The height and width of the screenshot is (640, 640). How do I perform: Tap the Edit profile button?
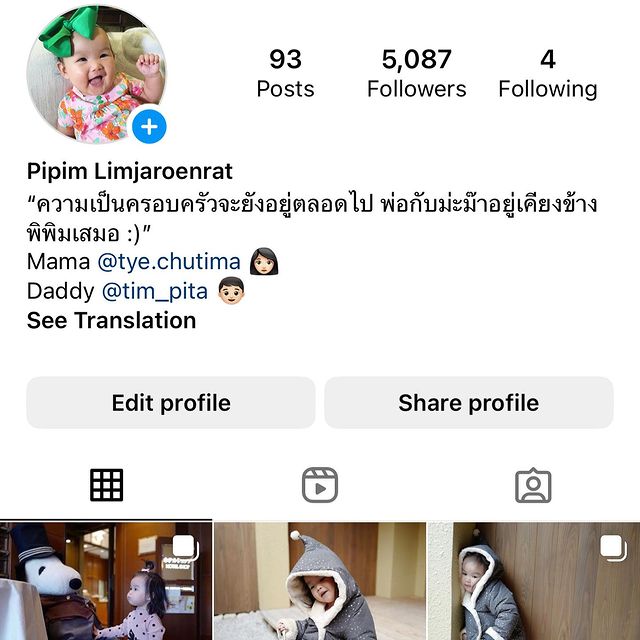tap(171, 403)
